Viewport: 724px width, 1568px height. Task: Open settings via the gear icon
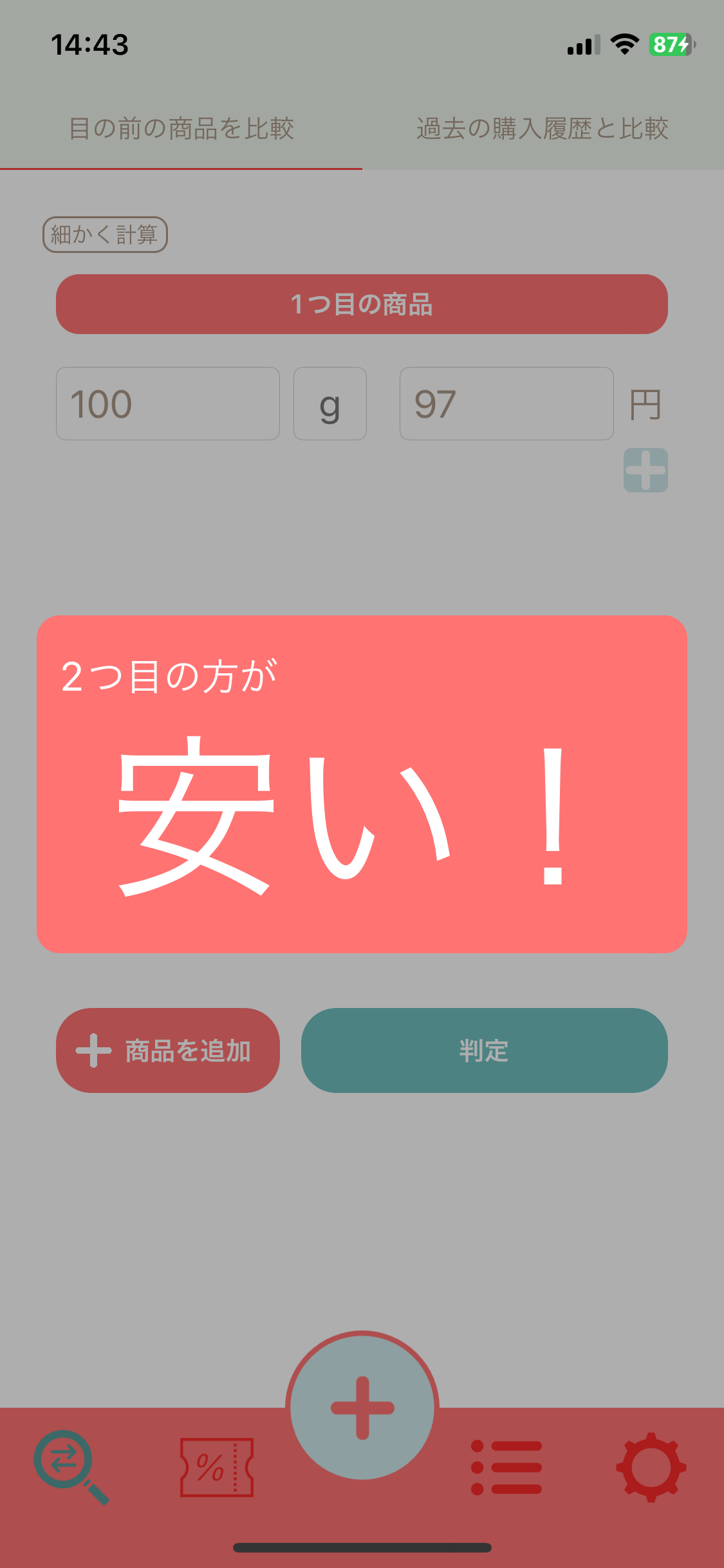tap(651, 1468)
